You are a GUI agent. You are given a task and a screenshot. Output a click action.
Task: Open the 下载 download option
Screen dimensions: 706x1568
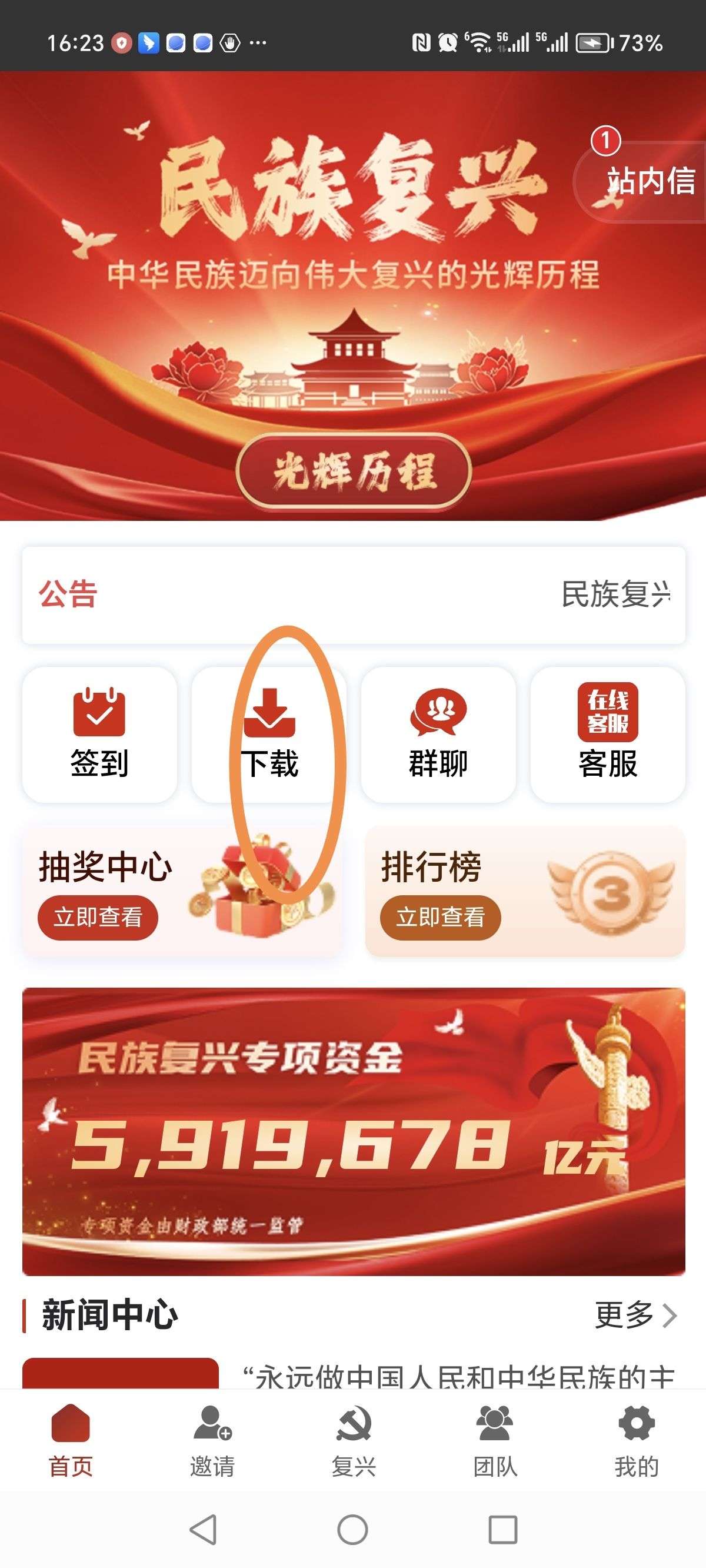(269, 734)
